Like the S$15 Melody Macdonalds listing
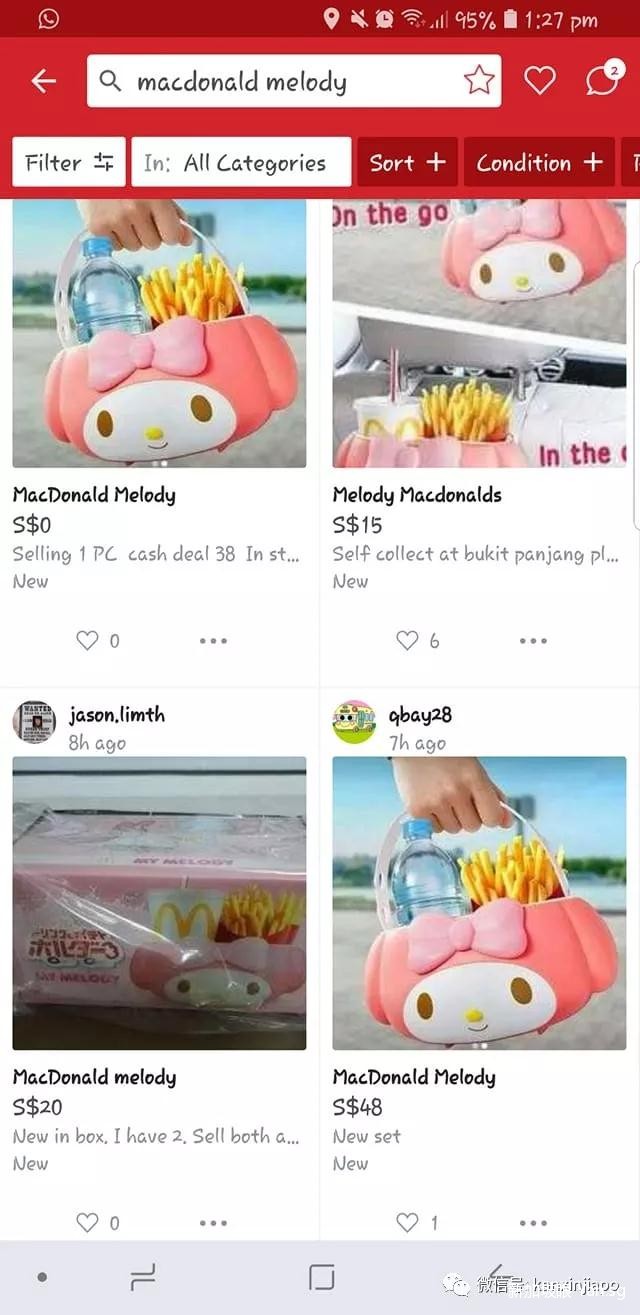This screenshot has height=1315, width=640. [407, 640]
